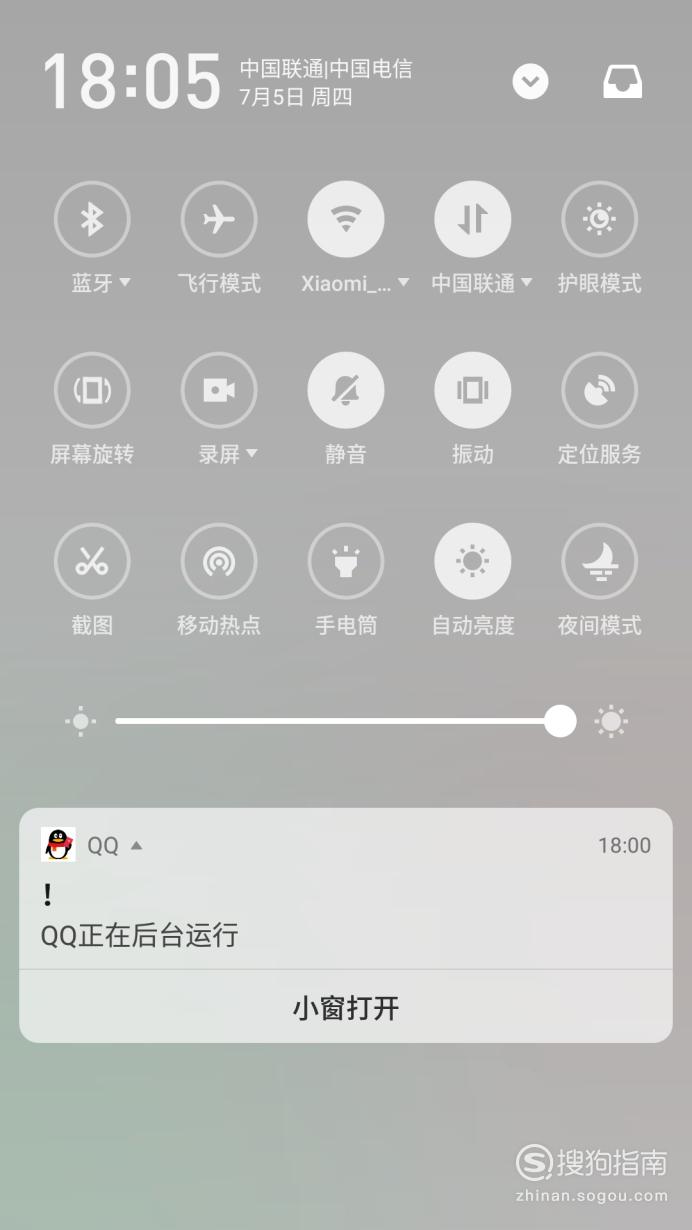692x1230 pixels.
Task: Enable night mode (夜间模式)
Action: [x=600, y=561]
